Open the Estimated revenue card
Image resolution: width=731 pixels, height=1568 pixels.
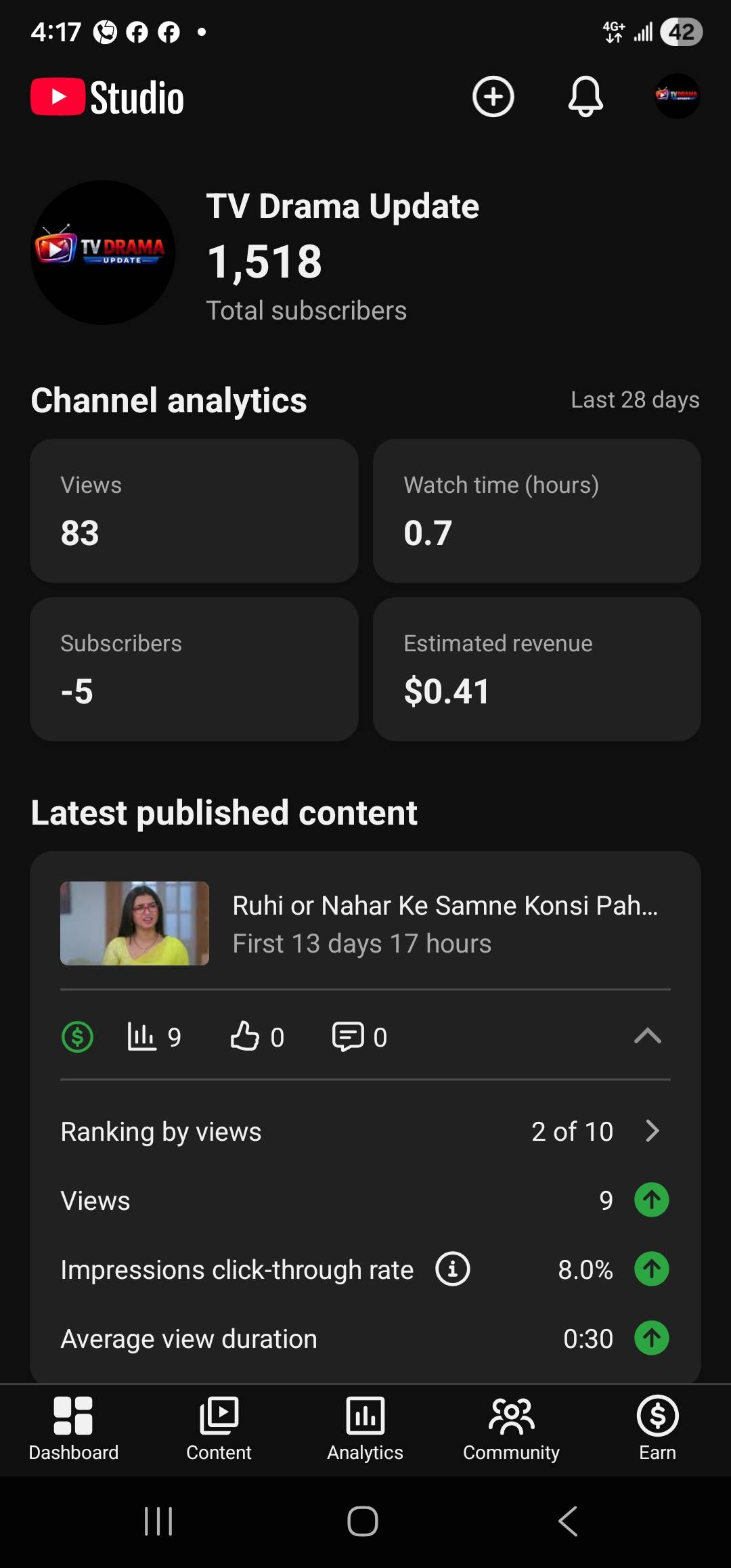(x=536, y=669)
